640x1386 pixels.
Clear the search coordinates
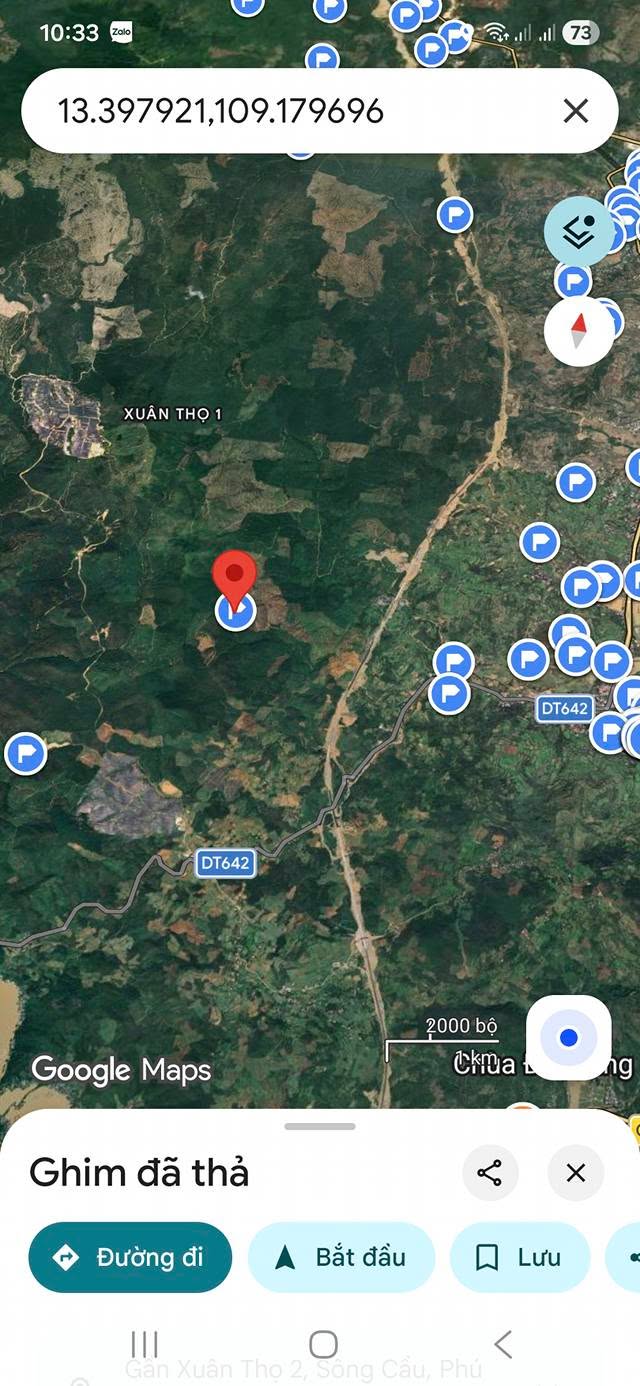[576, 111]
